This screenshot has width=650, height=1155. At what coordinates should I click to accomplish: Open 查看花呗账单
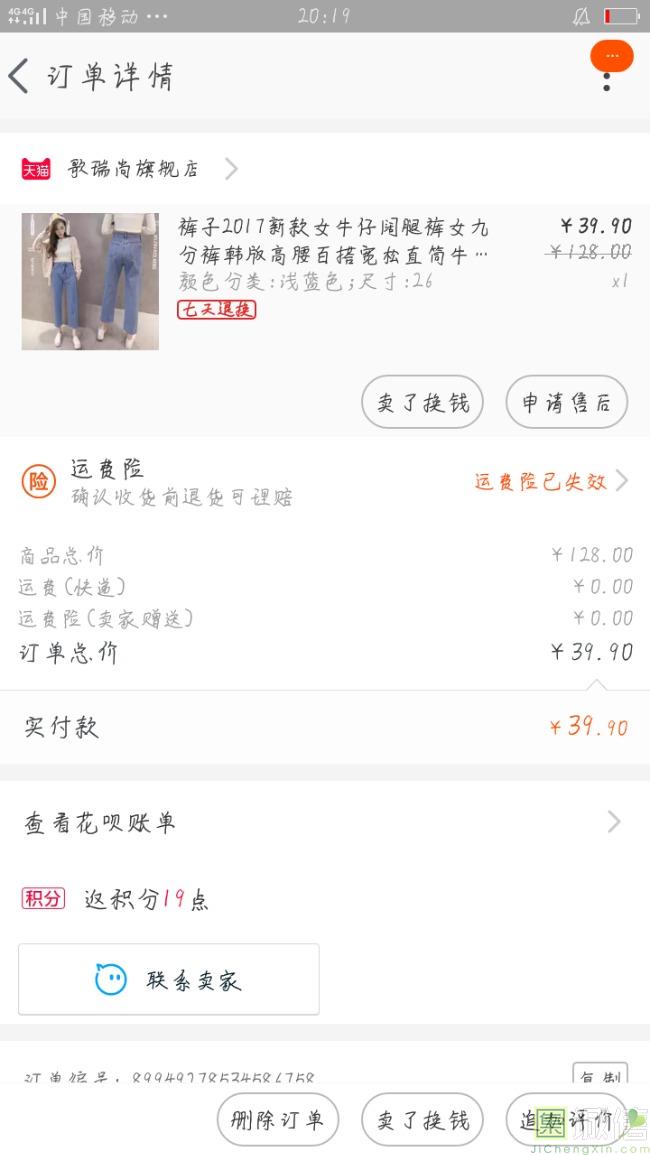[324, 822]
